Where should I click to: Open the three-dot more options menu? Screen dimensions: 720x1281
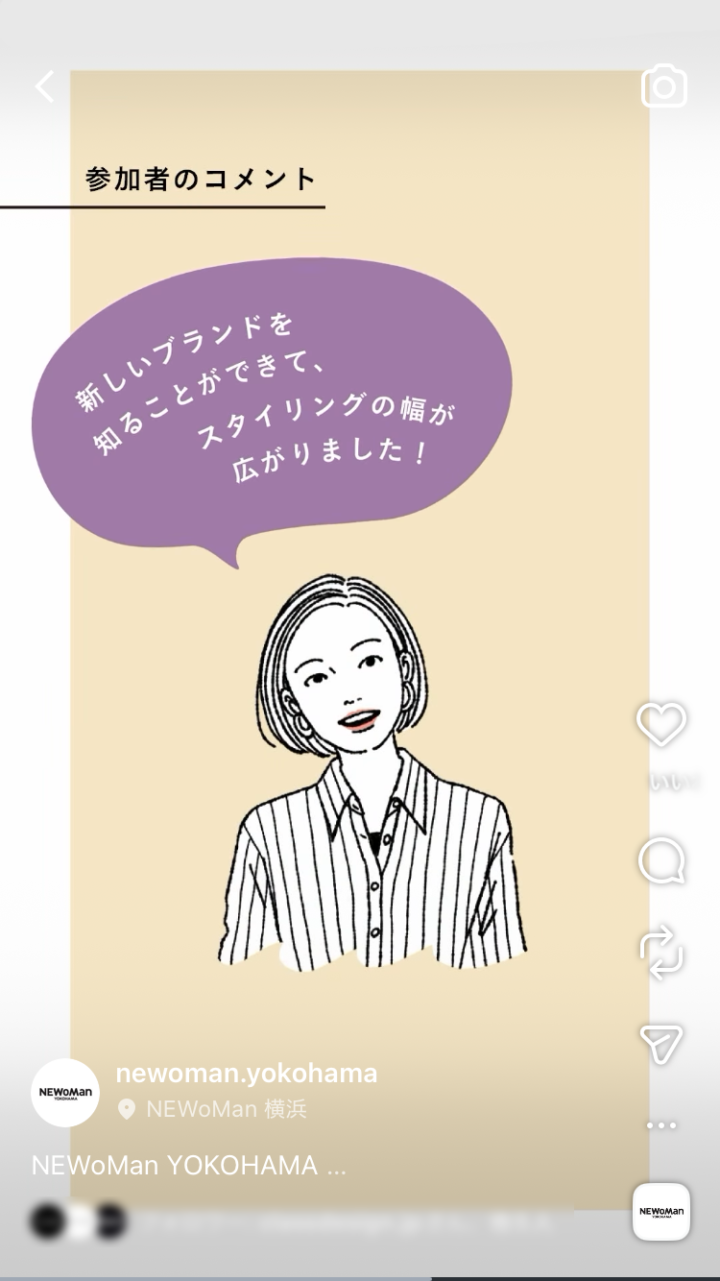[x=661, y=1125]
